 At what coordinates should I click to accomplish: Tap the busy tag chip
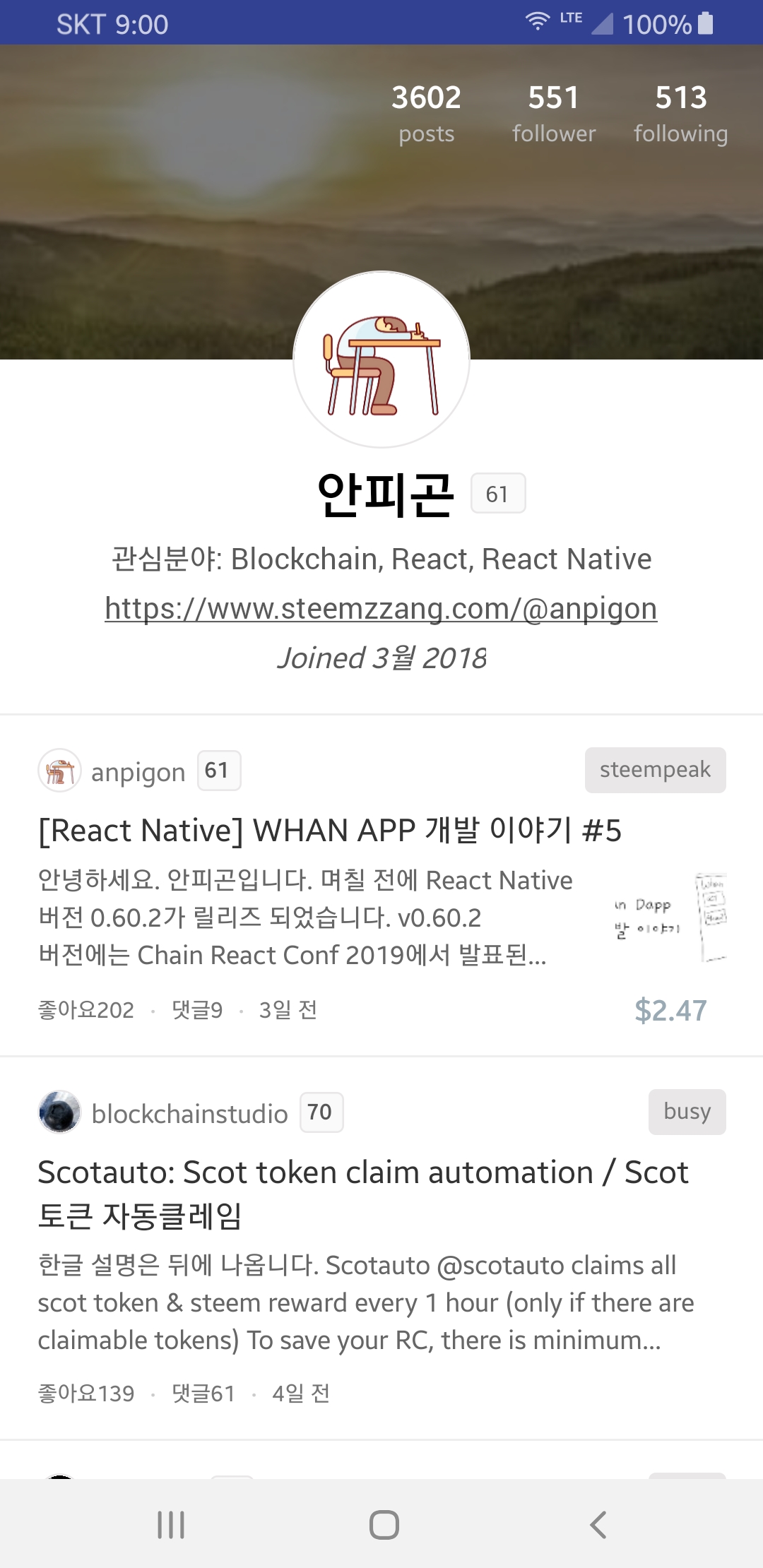[x=687, y=1112]
